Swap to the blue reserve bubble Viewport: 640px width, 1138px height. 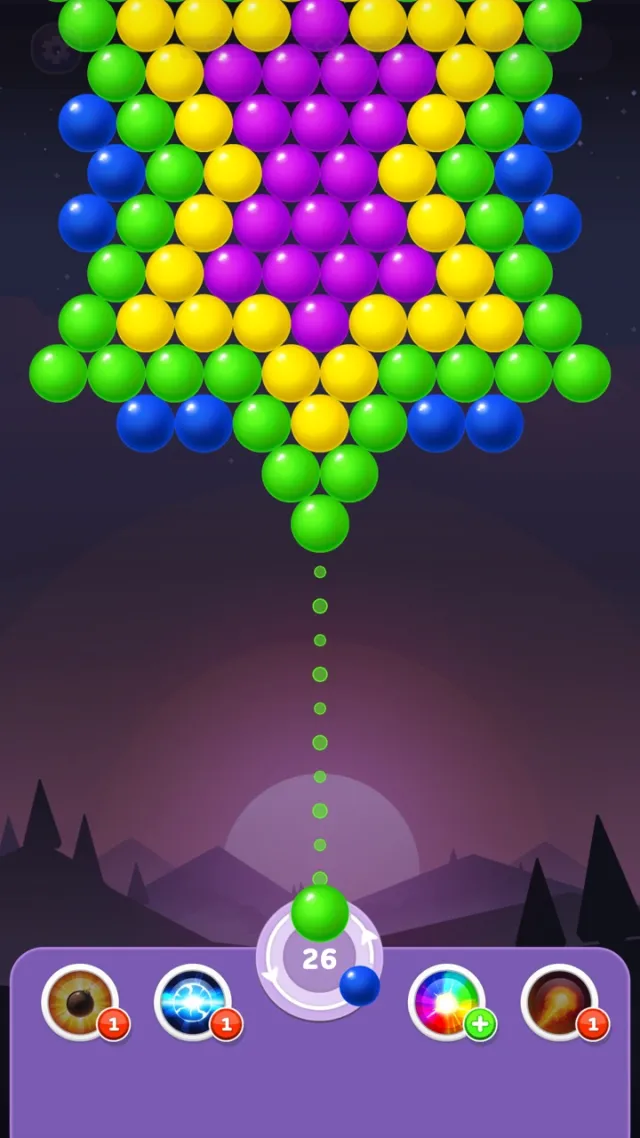coord(359,986)
